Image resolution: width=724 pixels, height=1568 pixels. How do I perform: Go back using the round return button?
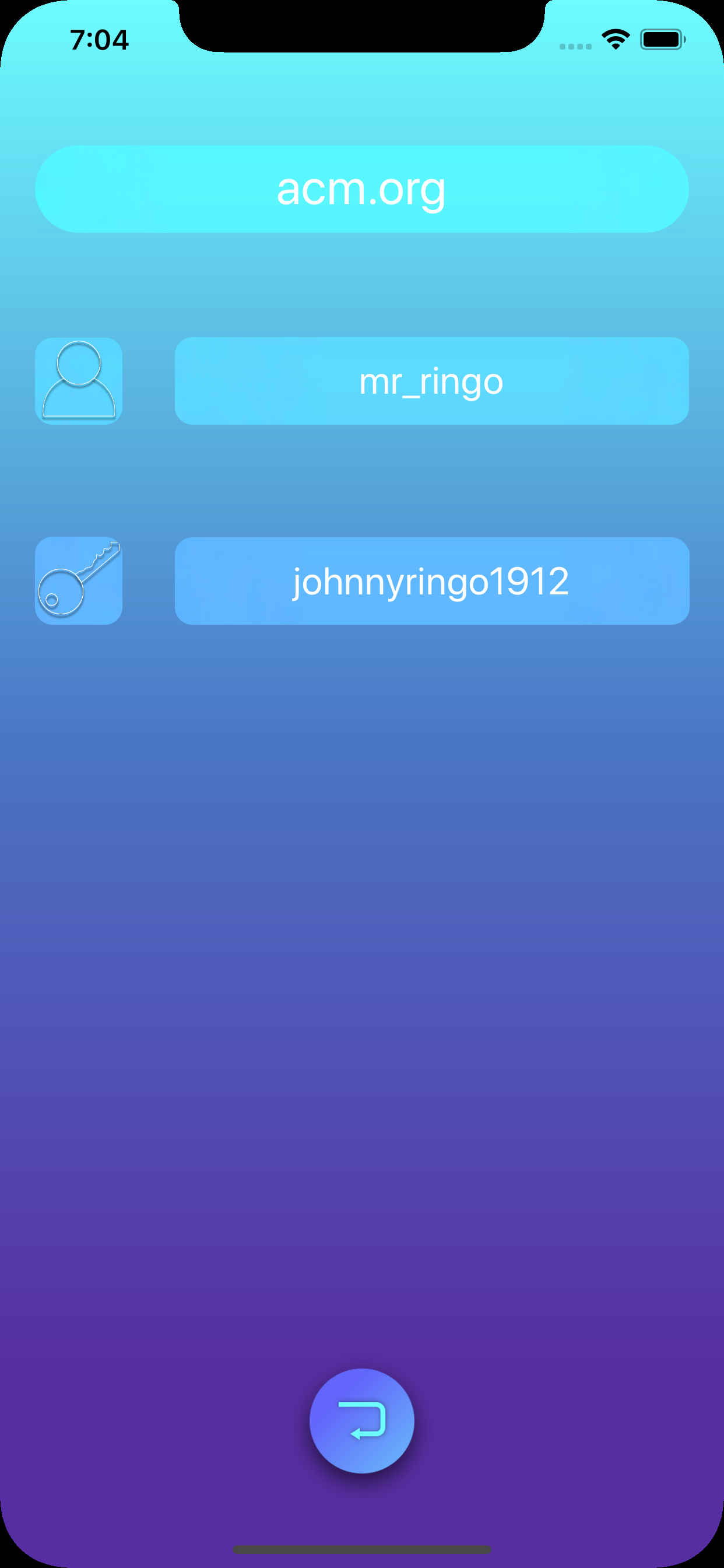361,1420
